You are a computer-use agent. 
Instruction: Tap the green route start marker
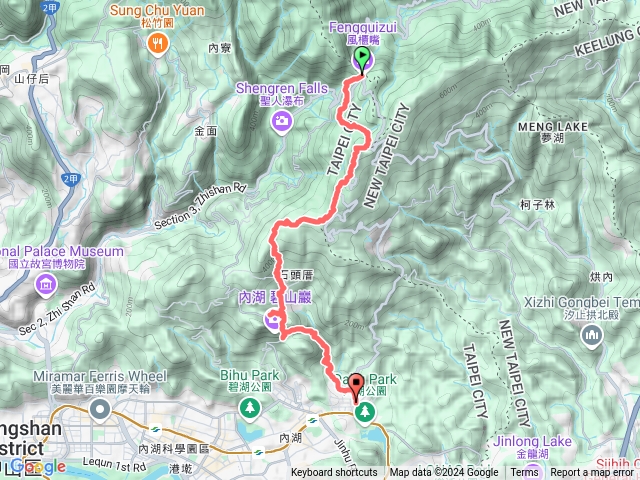pyautogui.click(x=360, y=58)
